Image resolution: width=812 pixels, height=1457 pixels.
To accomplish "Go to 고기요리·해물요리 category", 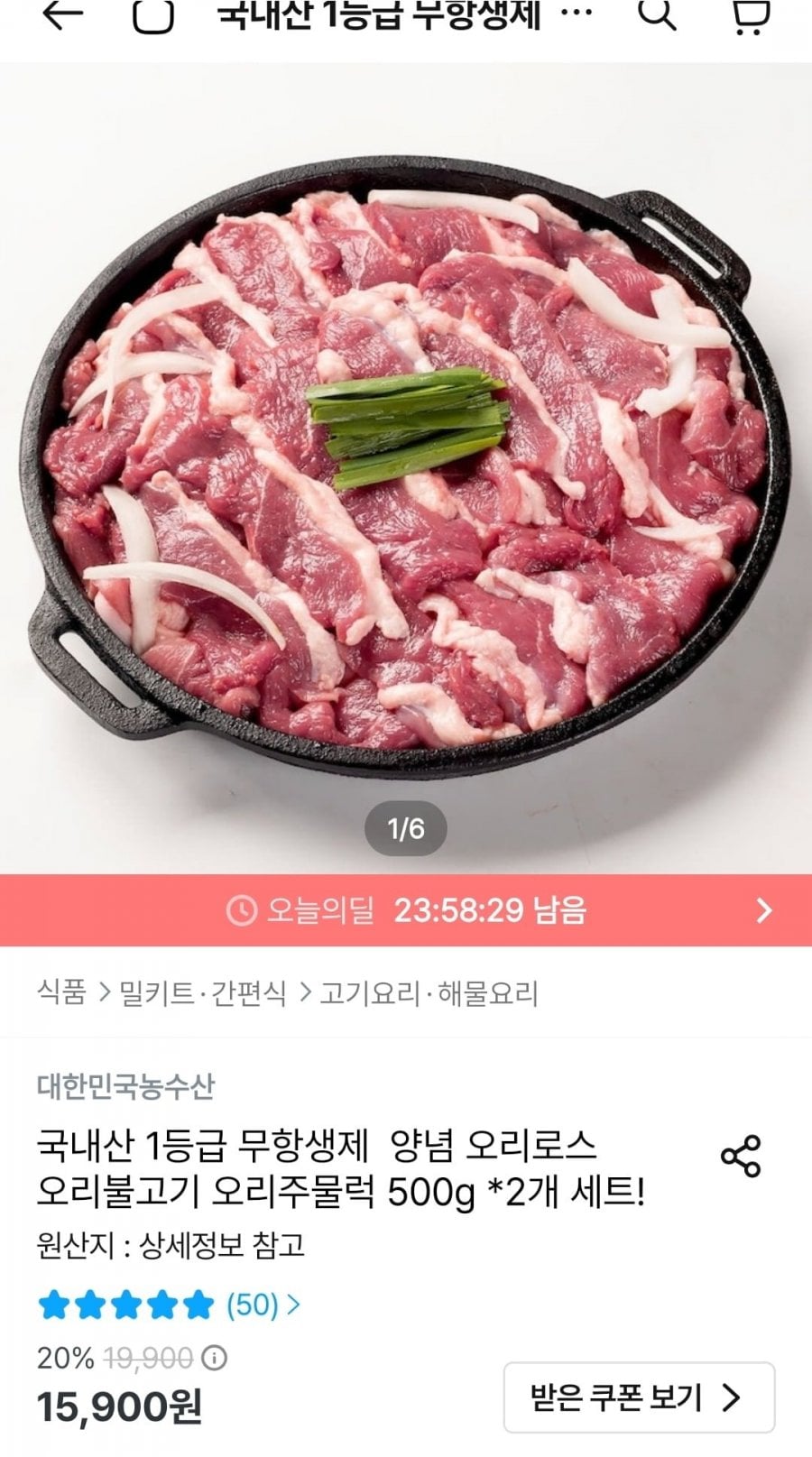I will click(x=429, y=993).
